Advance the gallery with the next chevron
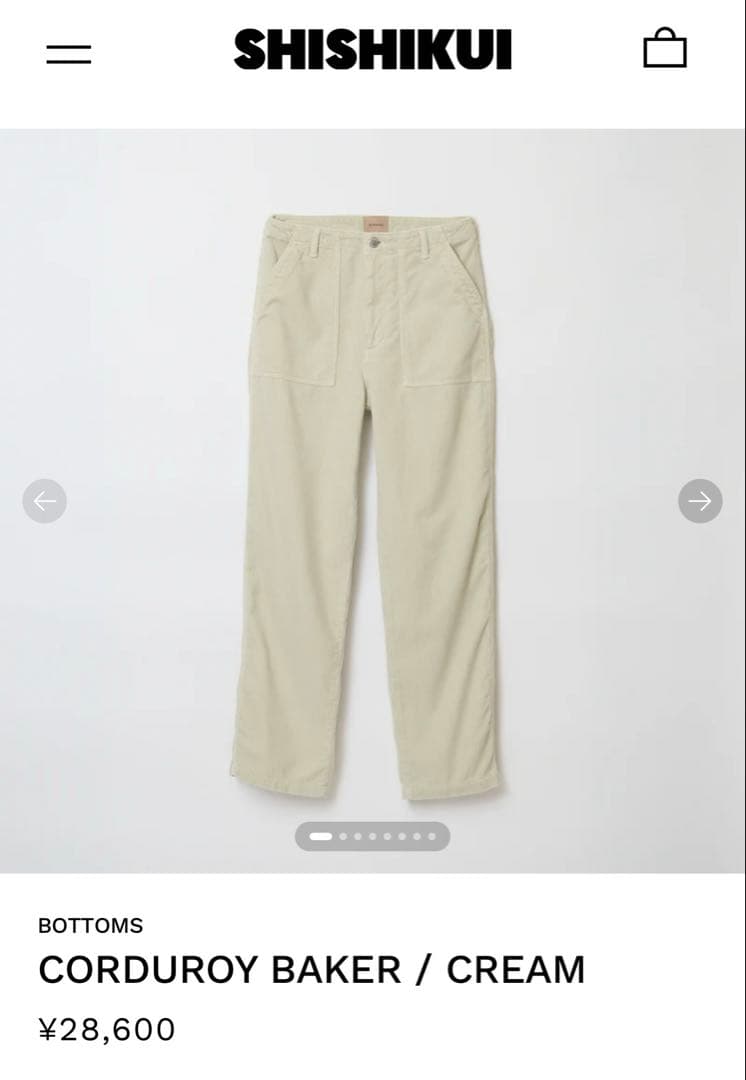This screenshot has width=746, height=1080. click(701, 500)
